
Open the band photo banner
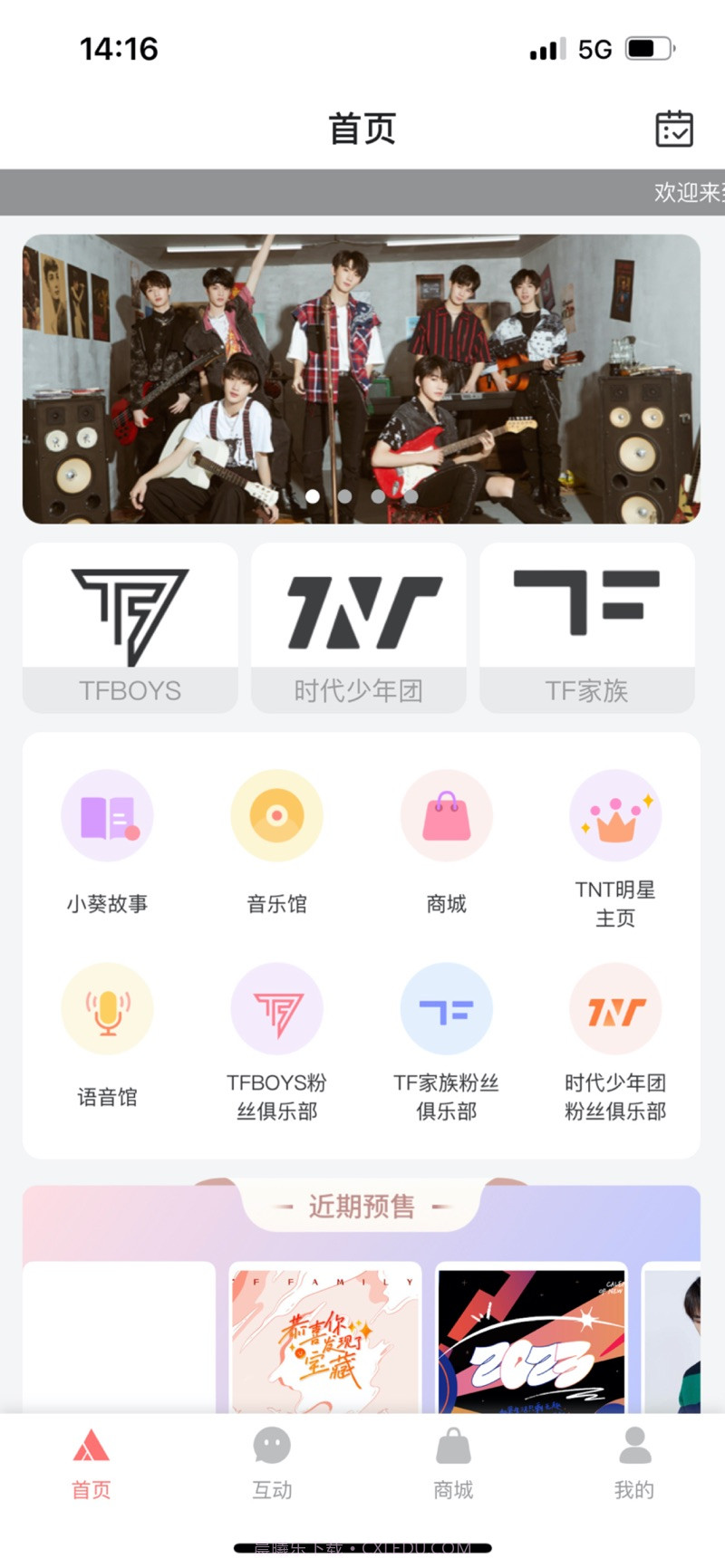[361, 379]
